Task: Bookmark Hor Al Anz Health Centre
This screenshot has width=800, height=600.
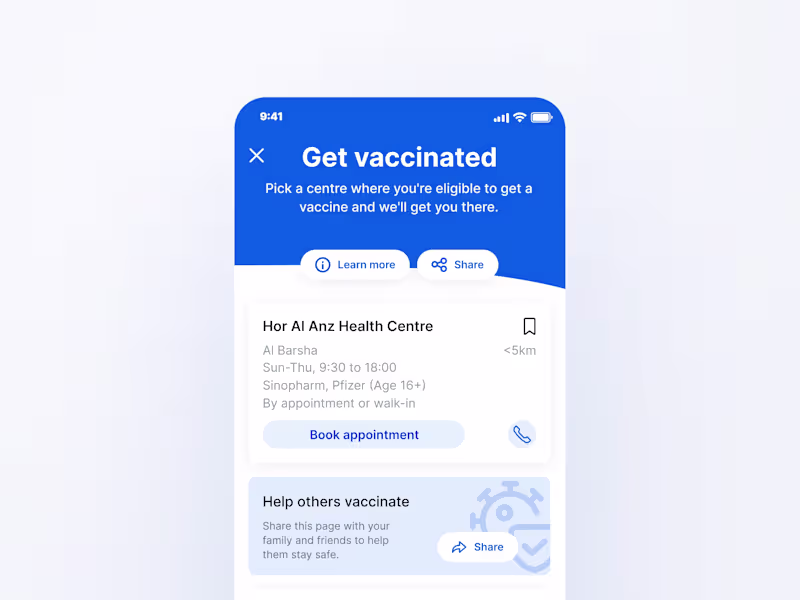Action: pyautogui.click(x=529, y=326)
